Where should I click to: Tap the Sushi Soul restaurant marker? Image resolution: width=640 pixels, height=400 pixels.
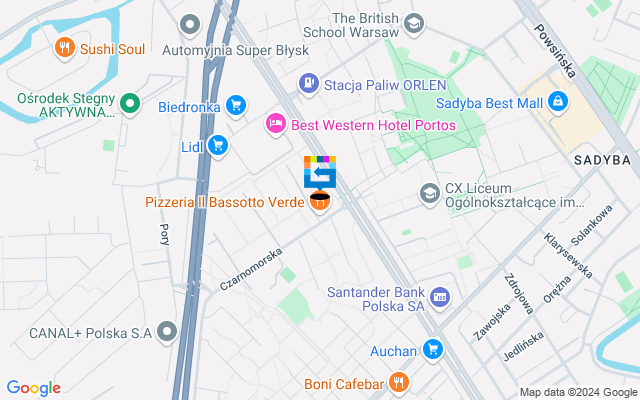click(65, 46)
